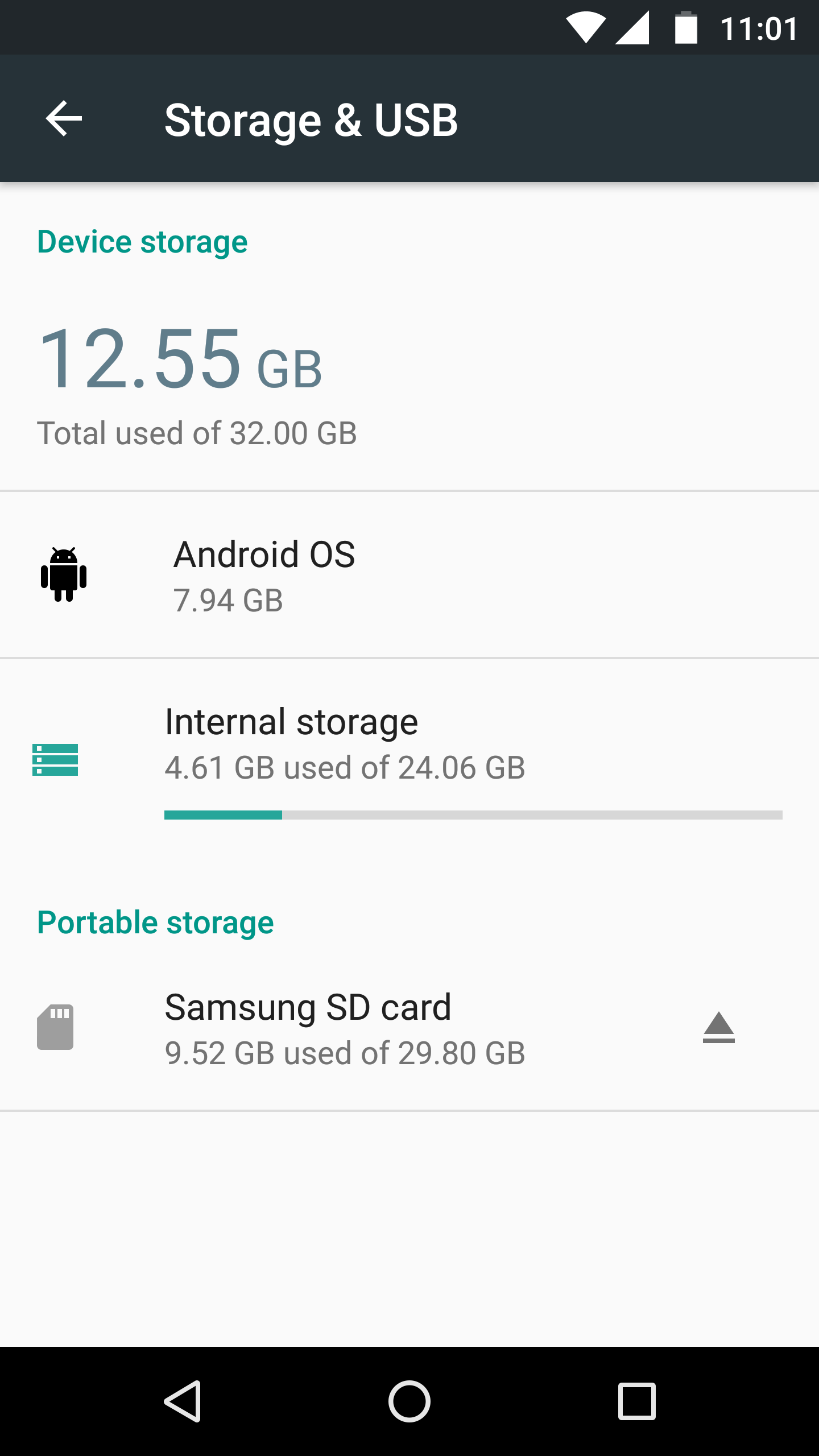This screenshot has width=819, height=1456.
Task: Tap the system home button
Action: [409, 1401]
